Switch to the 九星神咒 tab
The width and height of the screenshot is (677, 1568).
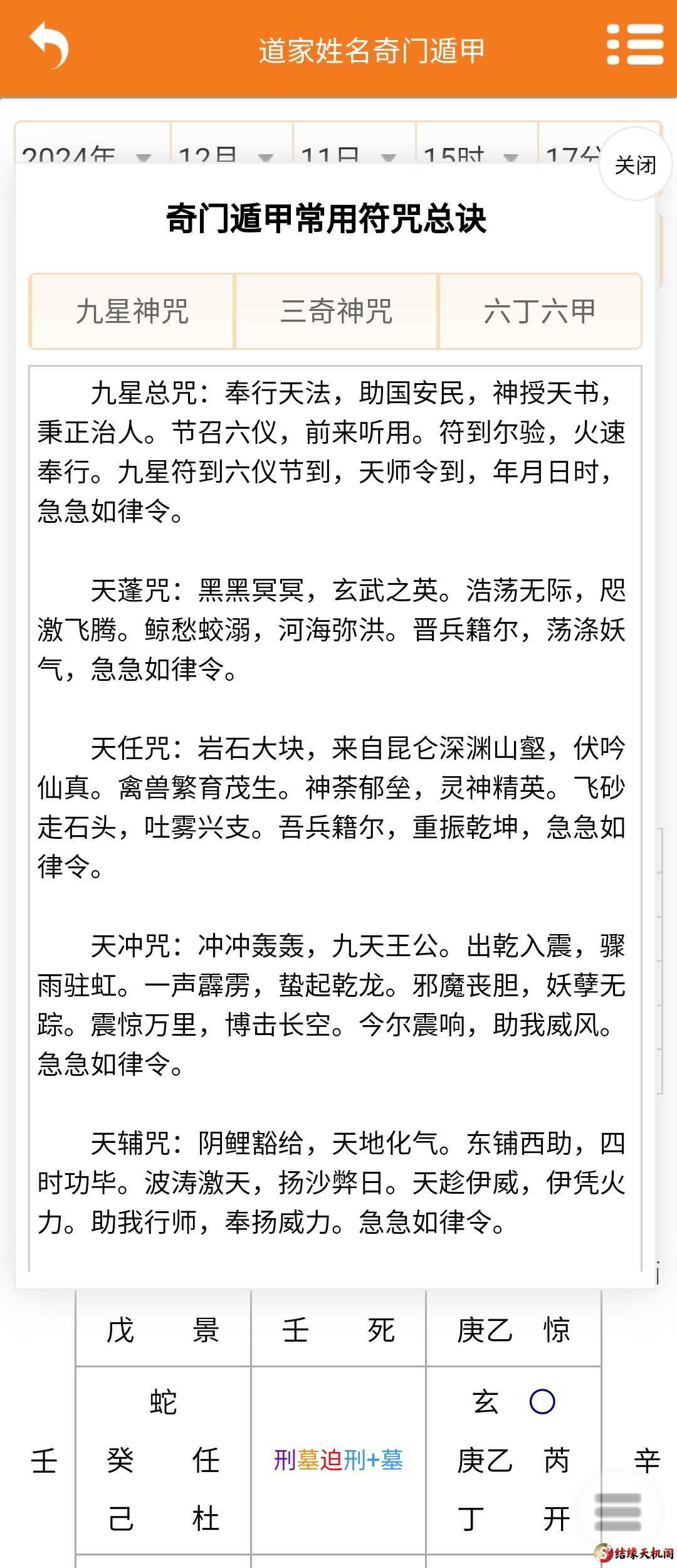132,311
